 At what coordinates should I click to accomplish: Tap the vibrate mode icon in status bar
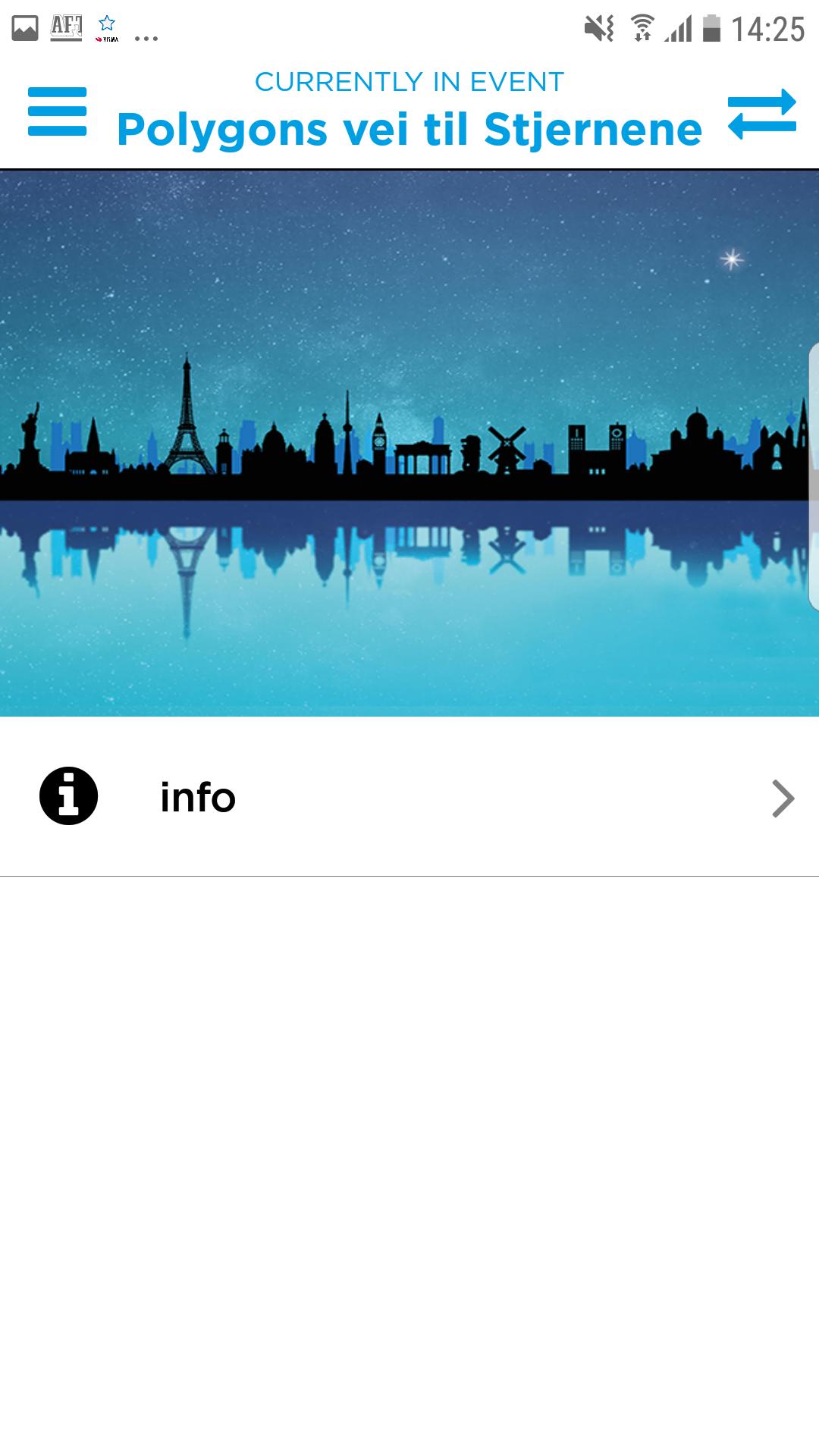(599, 25)
